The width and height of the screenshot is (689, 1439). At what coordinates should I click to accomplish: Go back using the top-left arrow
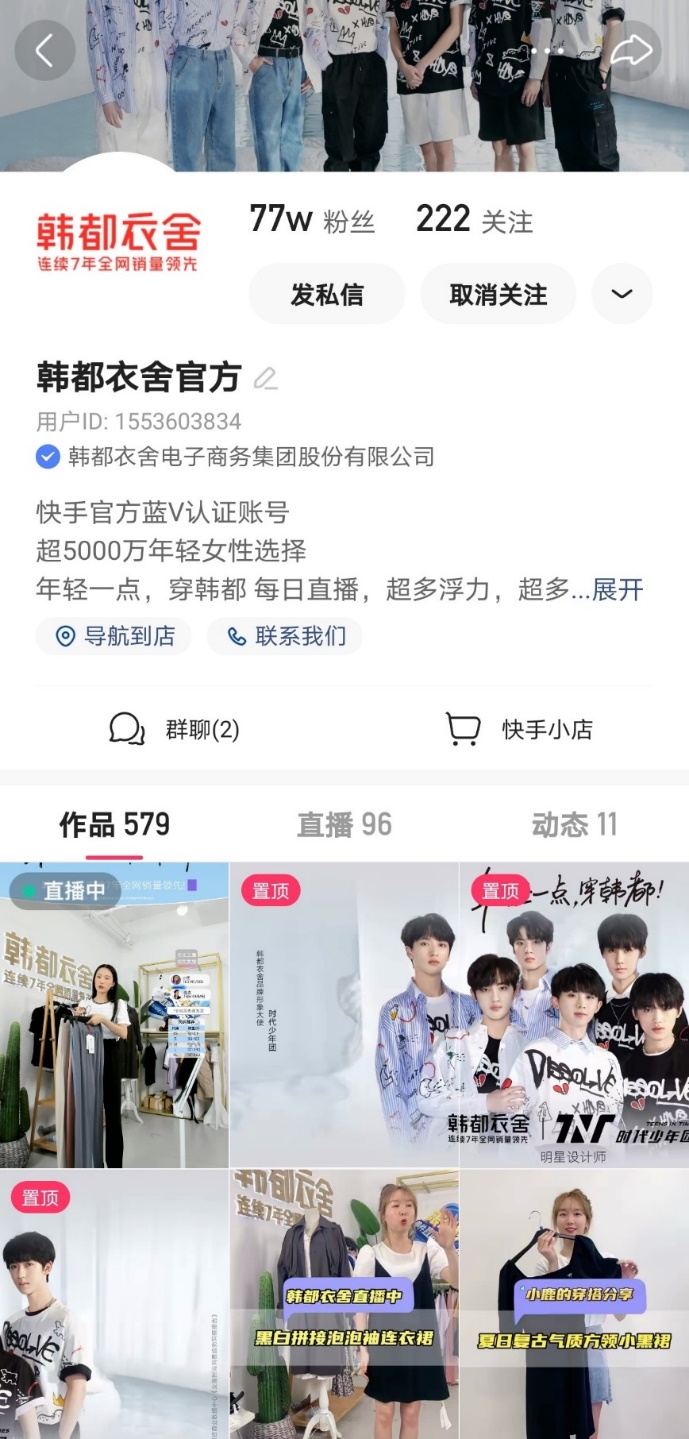point(44,51)
